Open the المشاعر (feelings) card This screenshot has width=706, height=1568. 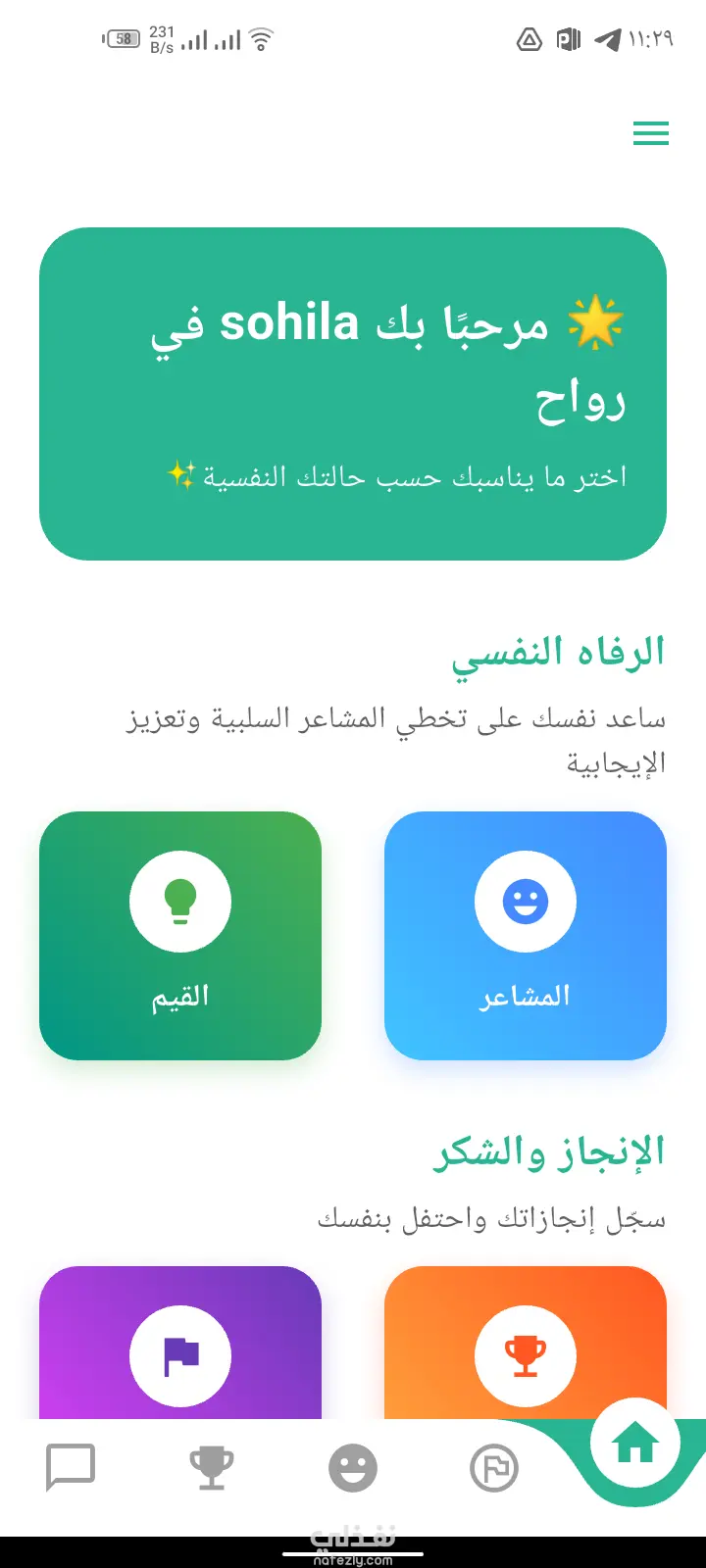click(526, 935)
